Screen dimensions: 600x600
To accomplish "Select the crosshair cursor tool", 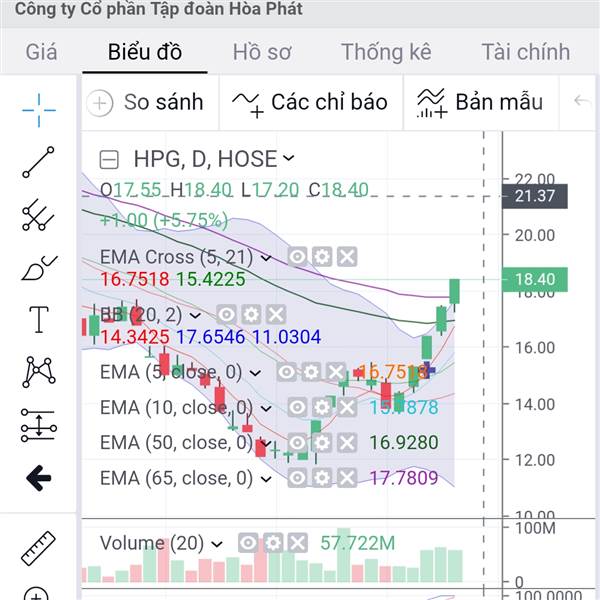I will click(x=39, y=109).
